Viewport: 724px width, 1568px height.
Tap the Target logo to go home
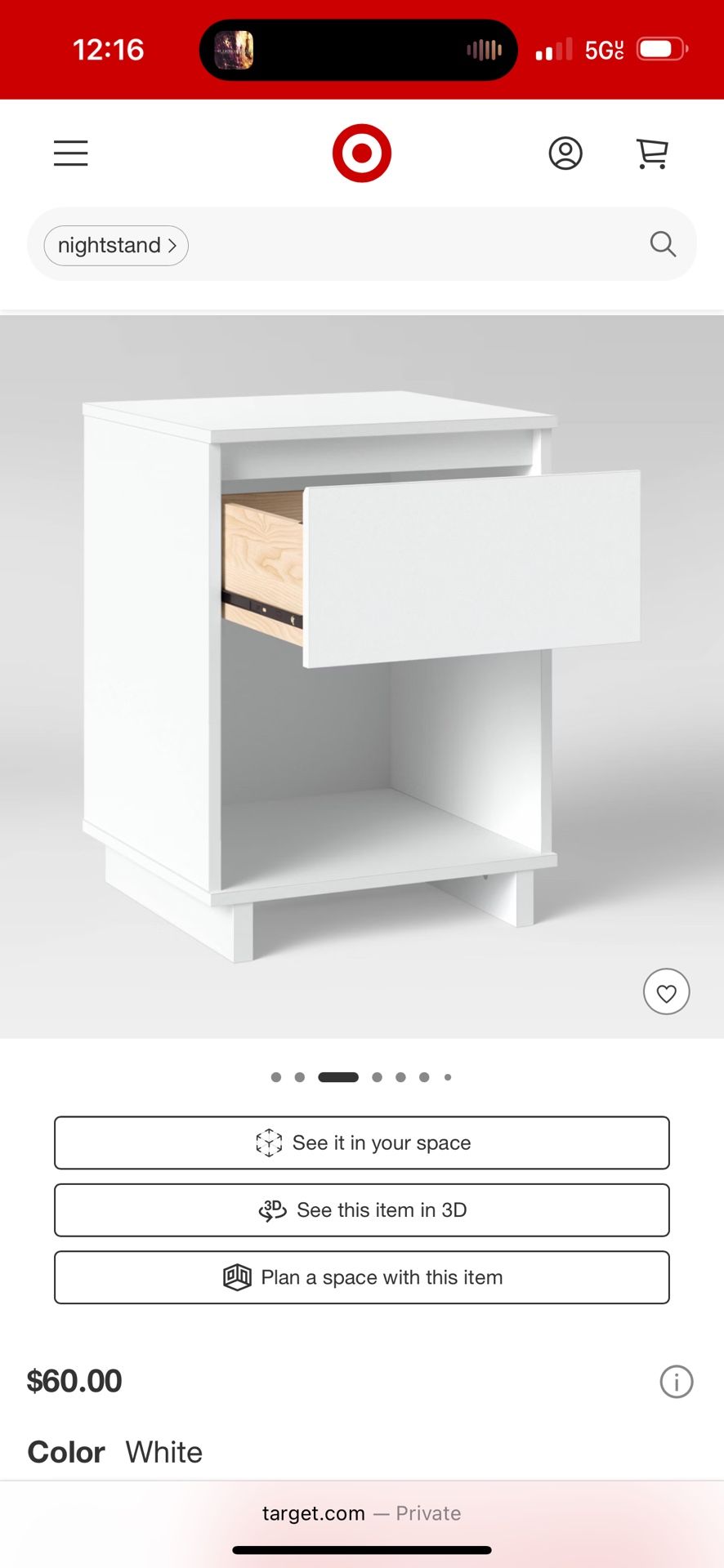point(361,153)
